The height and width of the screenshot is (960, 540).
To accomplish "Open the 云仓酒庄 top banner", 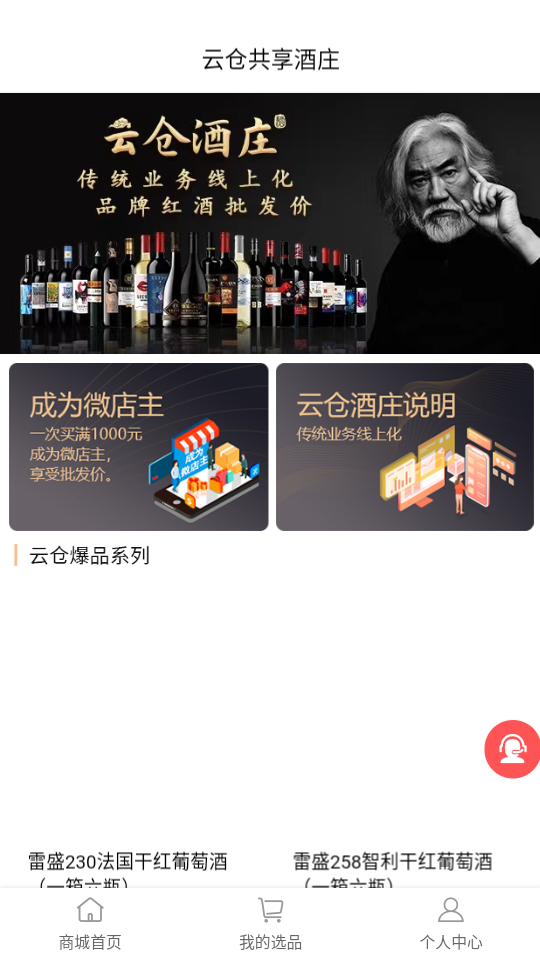I will 270,223.
